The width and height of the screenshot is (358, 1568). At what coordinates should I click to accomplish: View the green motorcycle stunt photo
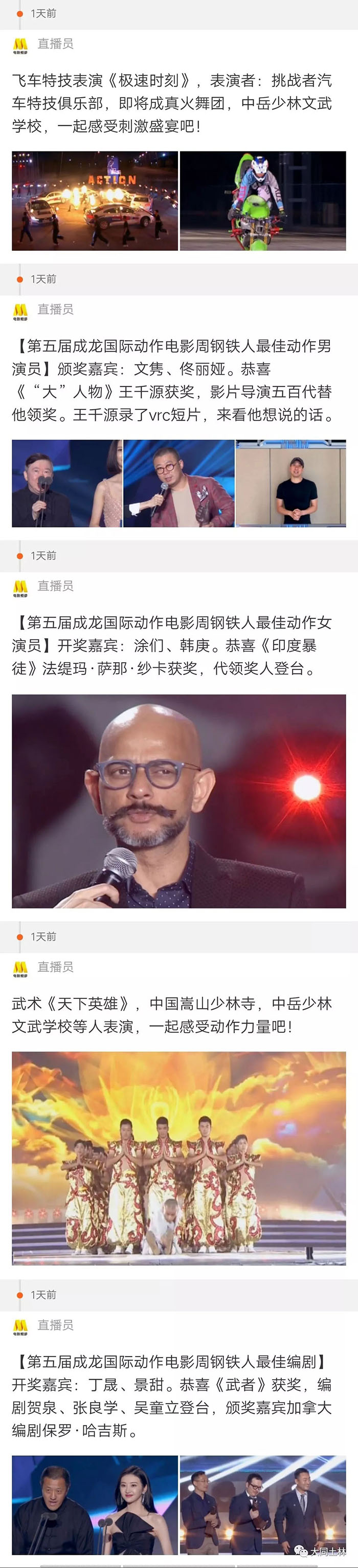(x=262, y=201)
